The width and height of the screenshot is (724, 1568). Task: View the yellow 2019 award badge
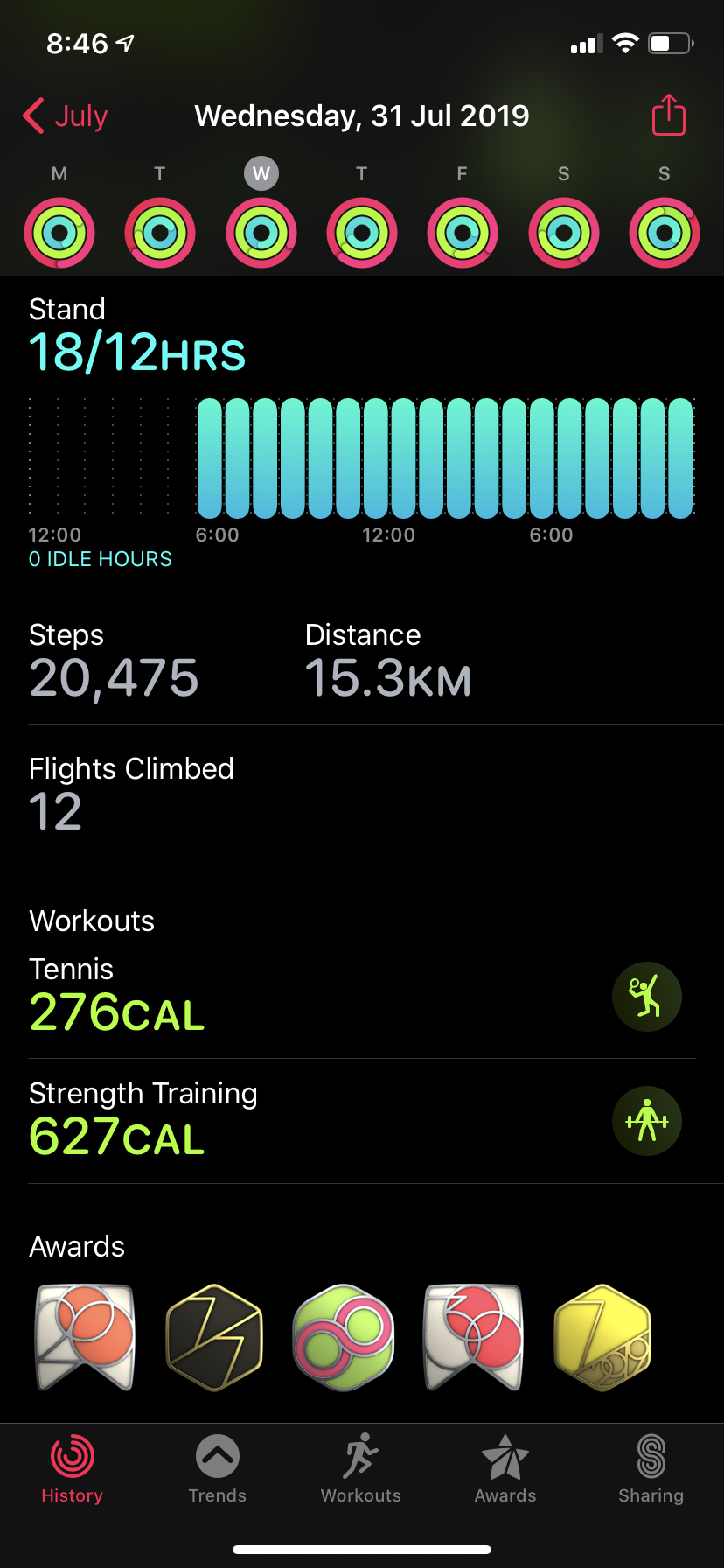point(602,1337)
